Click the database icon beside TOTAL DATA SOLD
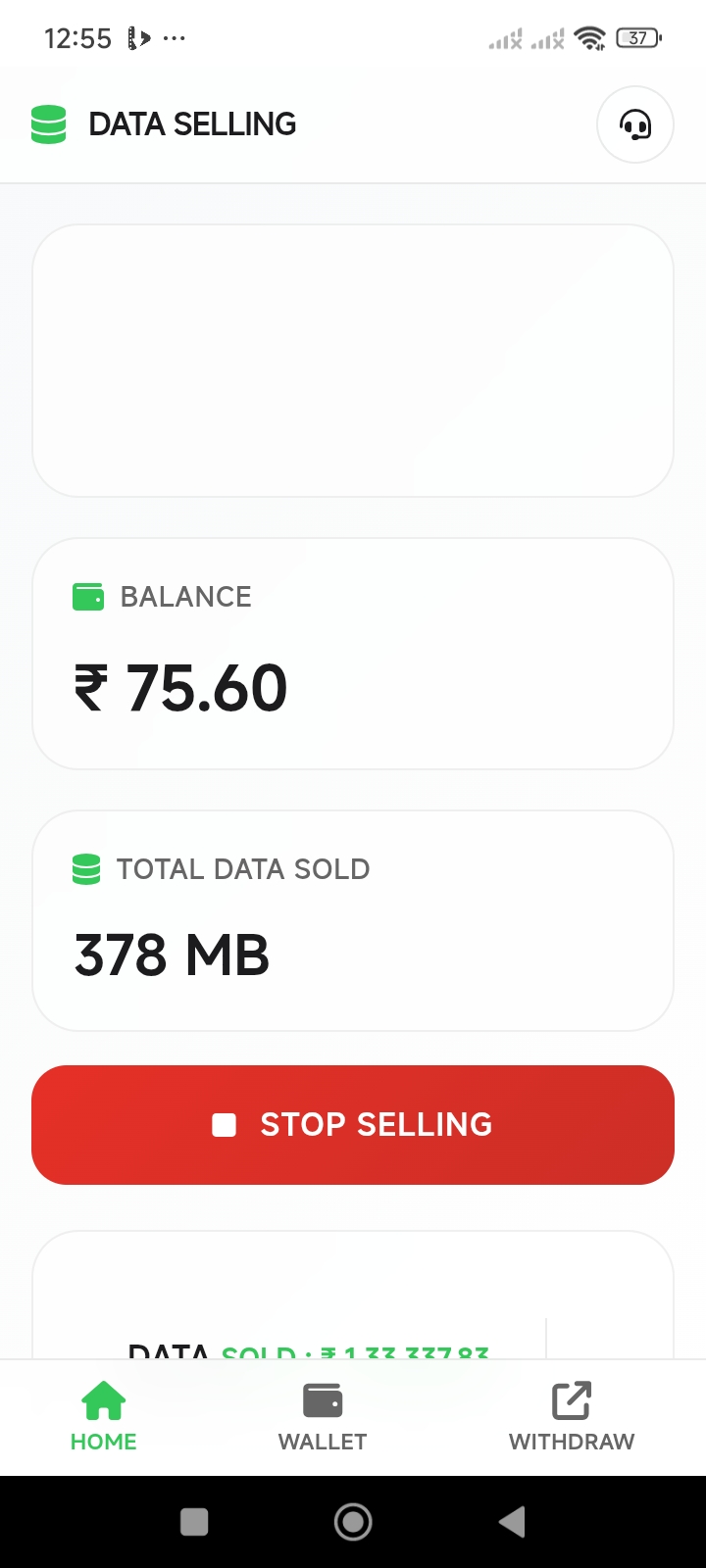This screenshot has height=1568, width=706. tap(86, 868)
